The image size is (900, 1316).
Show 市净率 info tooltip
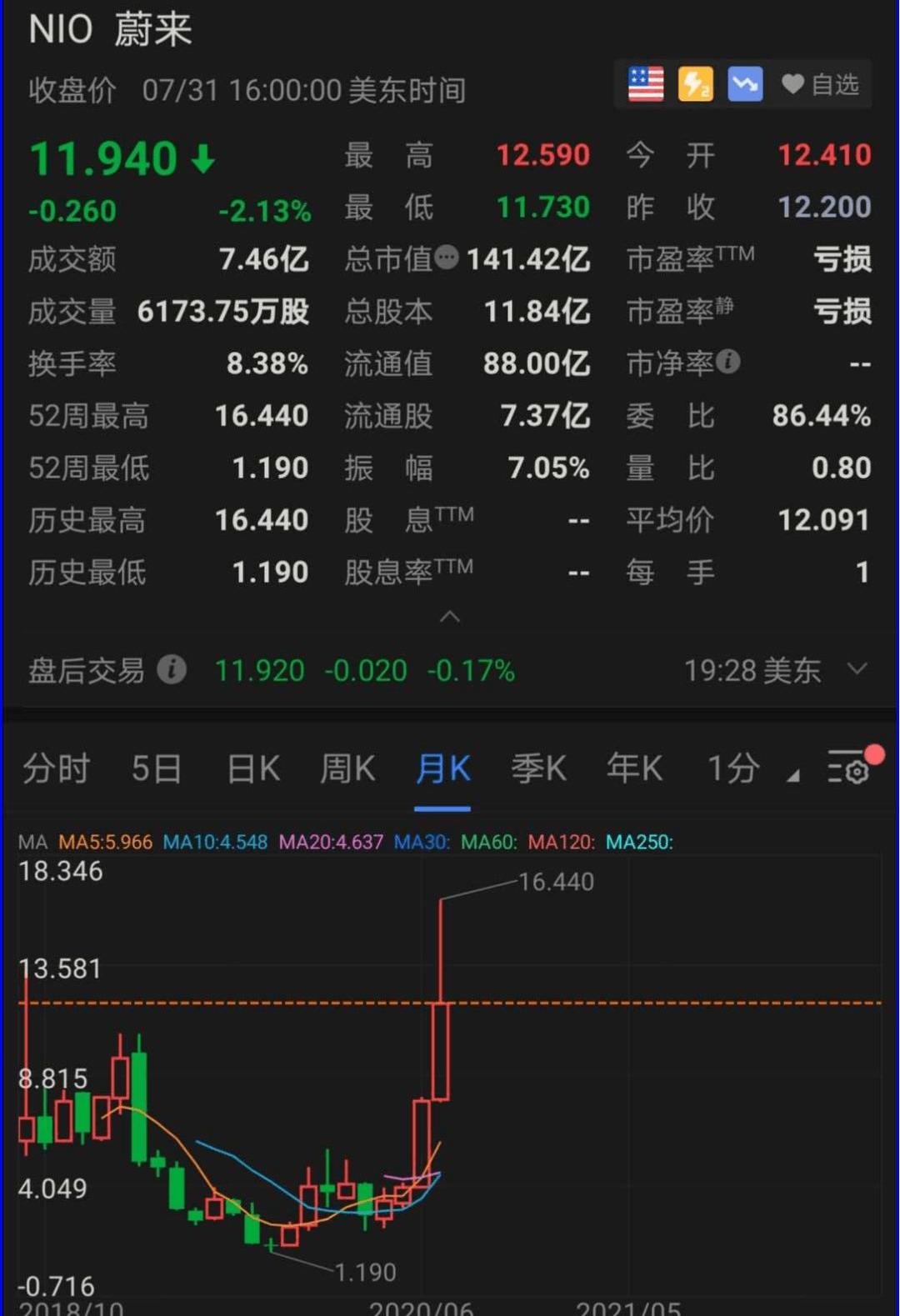727,362
